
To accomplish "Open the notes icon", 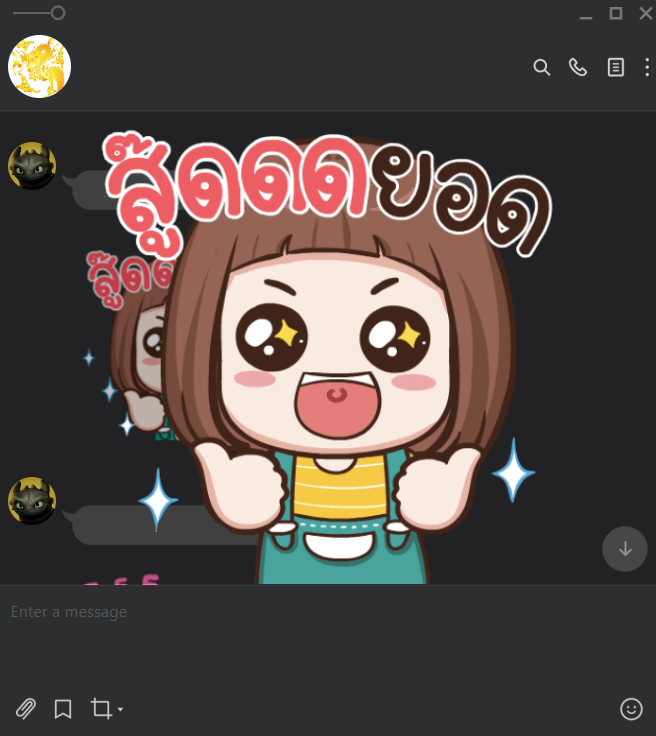I will click(x=616, y=67).
